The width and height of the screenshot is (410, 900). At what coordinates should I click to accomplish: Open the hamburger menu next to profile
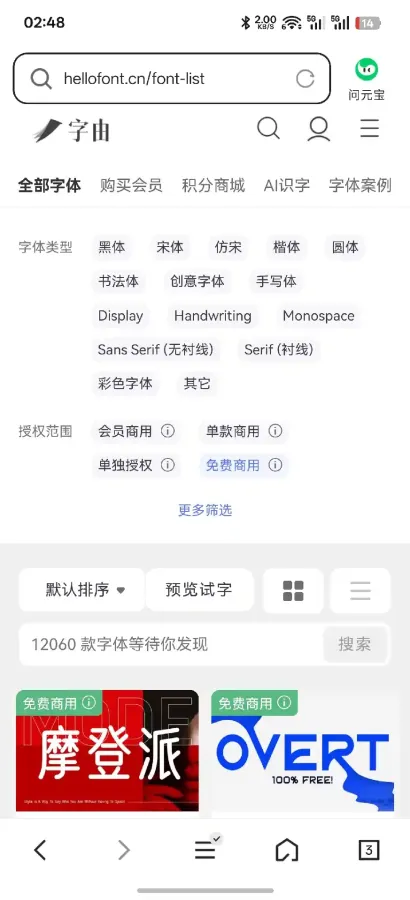[369, 129]
